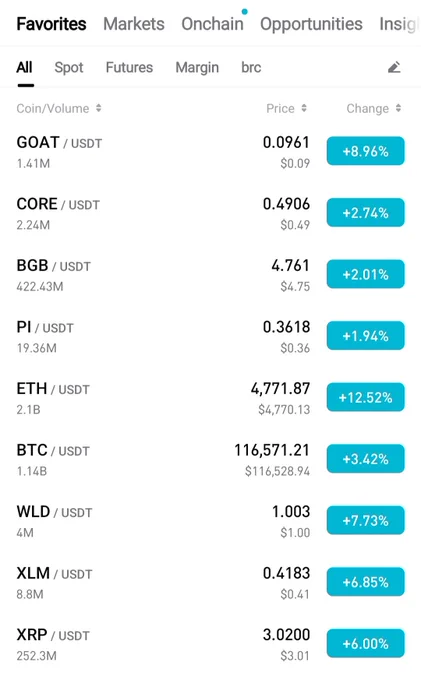The image size is (421, 680).
Task: Open the CORE/USDT pair
Action: 210,213
